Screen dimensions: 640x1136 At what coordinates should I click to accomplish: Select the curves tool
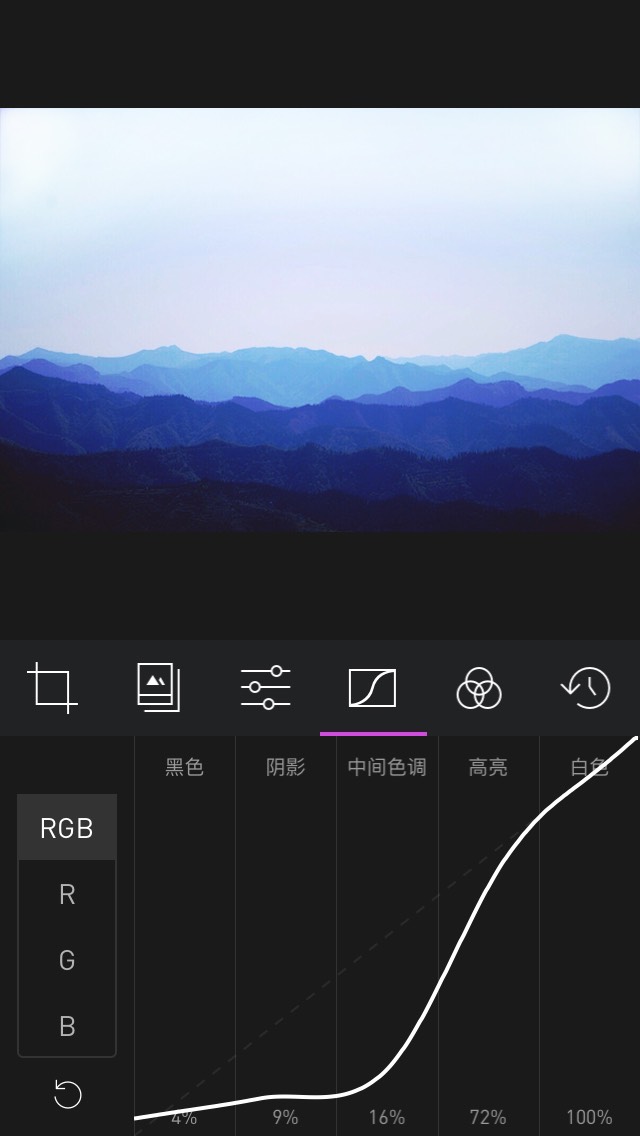click(373, 688)
